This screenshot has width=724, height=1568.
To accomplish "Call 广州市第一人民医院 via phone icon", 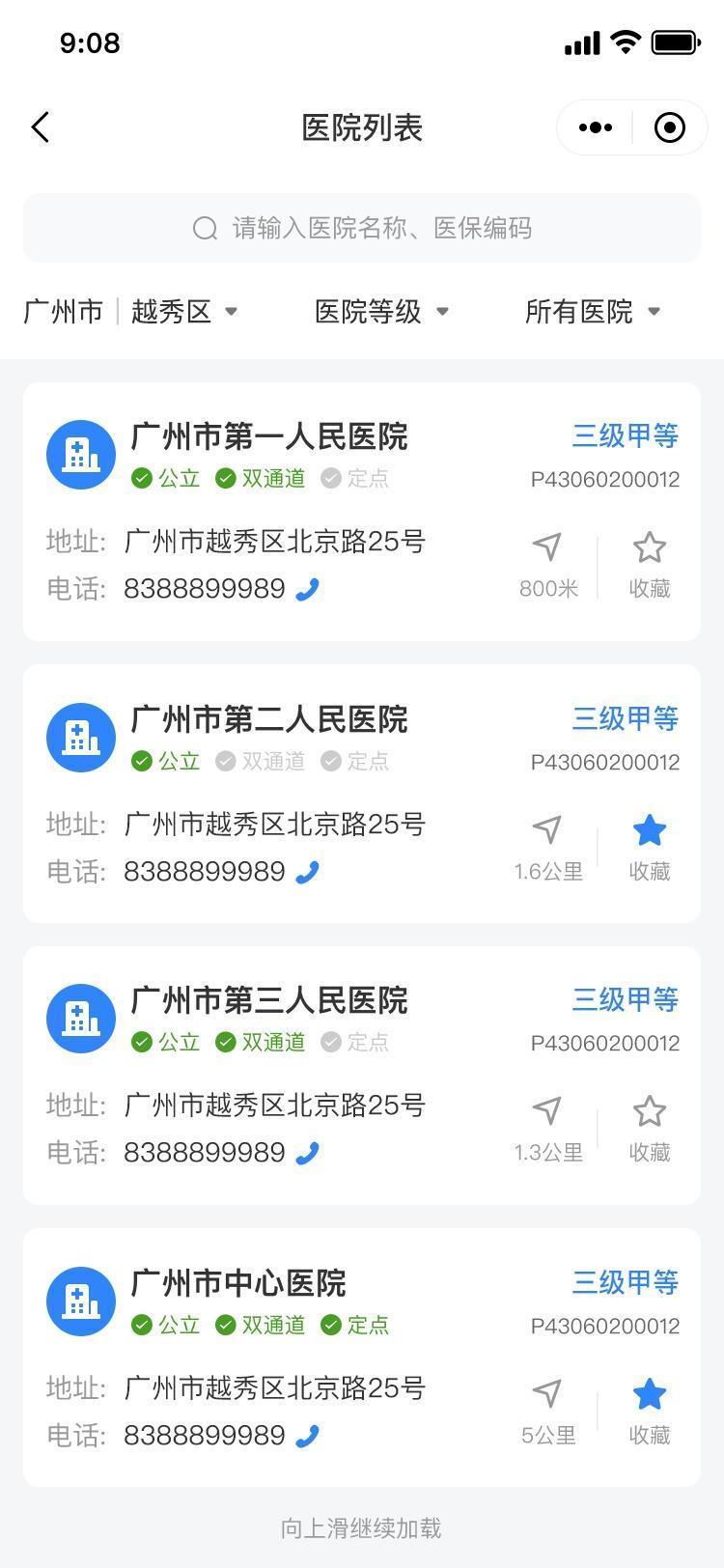I will 307,589.
